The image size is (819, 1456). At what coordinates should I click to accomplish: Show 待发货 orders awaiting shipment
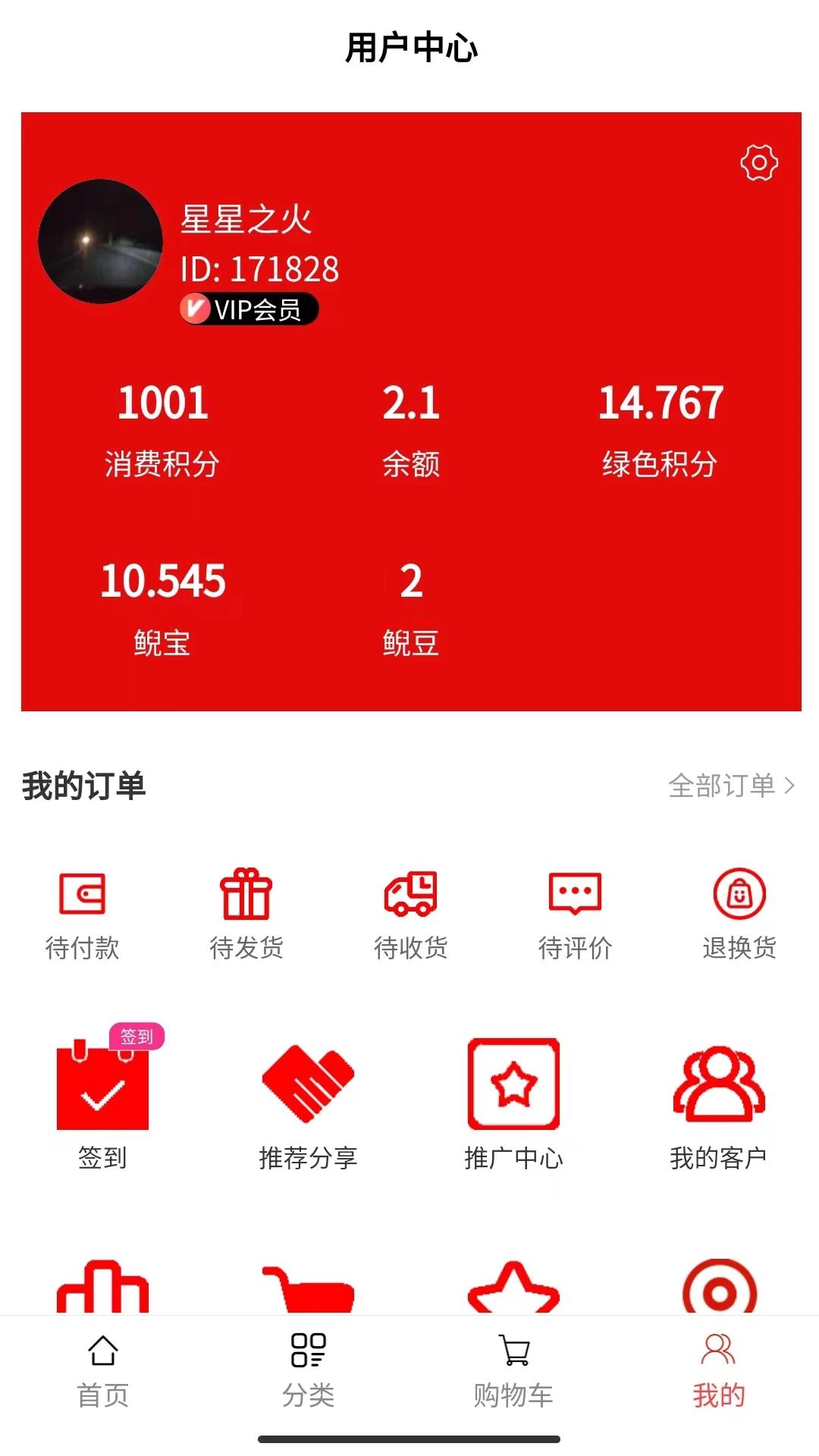(x=246, y=915)
